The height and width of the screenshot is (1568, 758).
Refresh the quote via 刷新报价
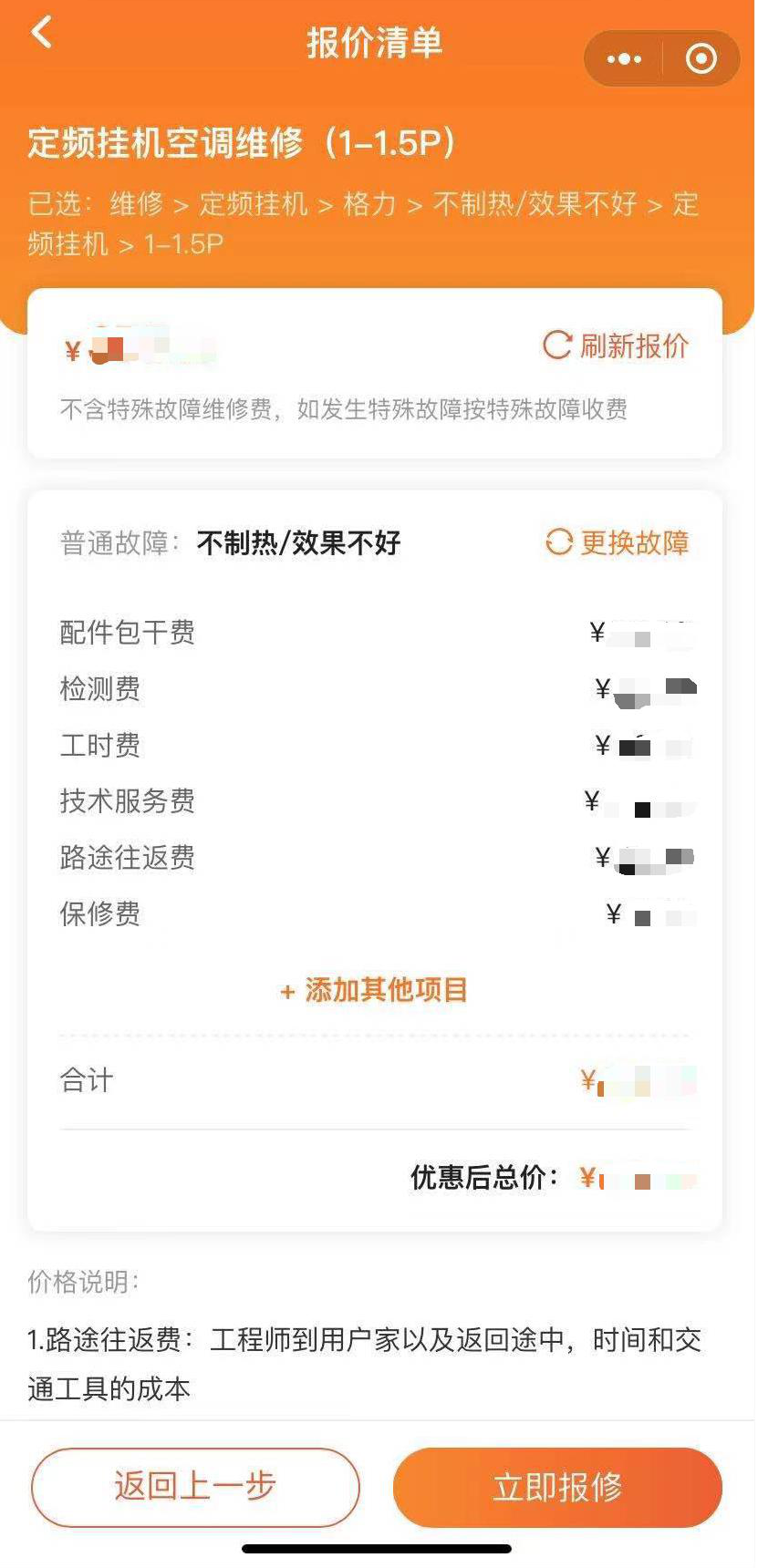tap(617, 346)
